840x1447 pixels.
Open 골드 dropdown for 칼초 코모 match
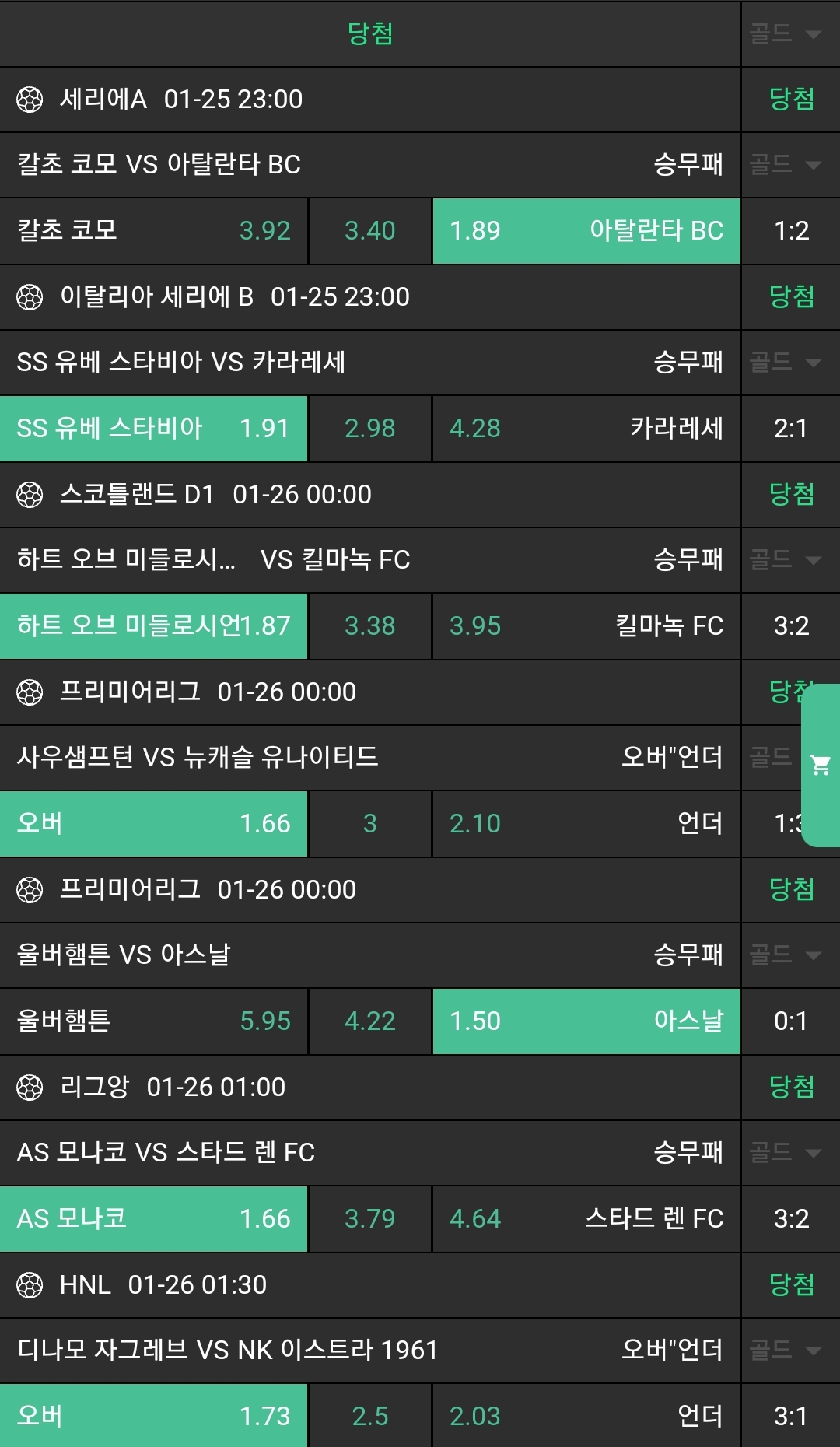point(786,164)
